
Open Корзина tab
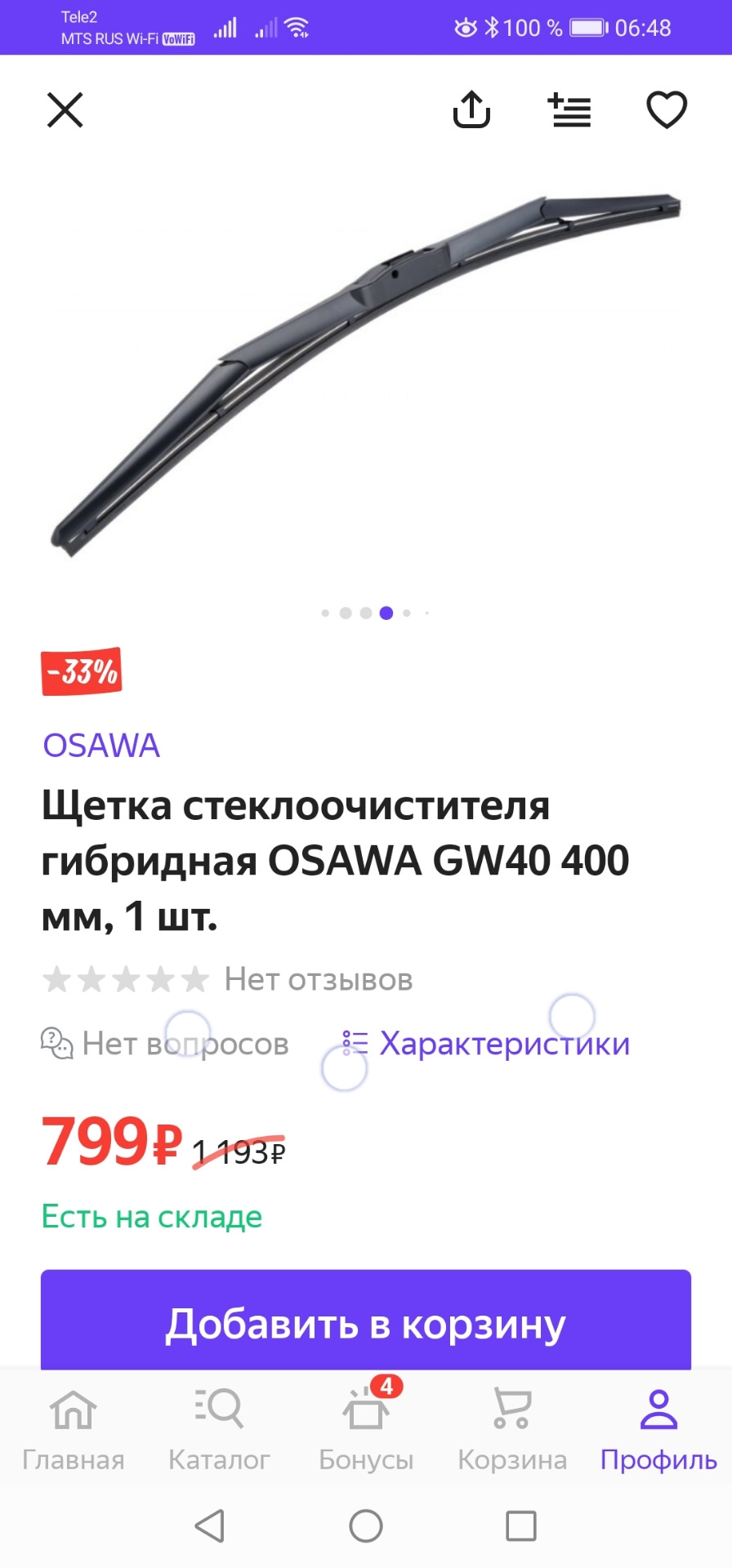(512, 1431)
